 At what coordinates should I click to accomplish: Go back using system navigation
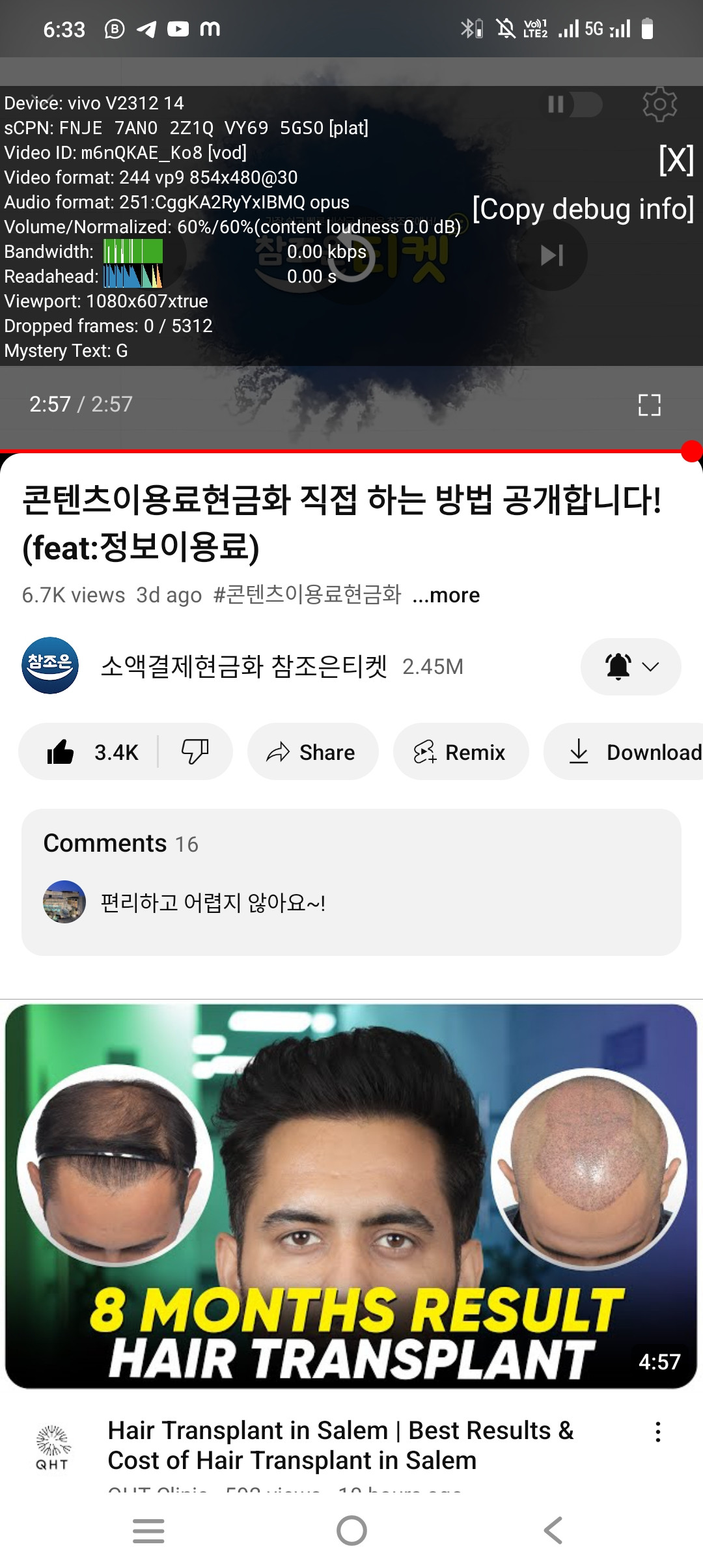tap(553, 1530)
